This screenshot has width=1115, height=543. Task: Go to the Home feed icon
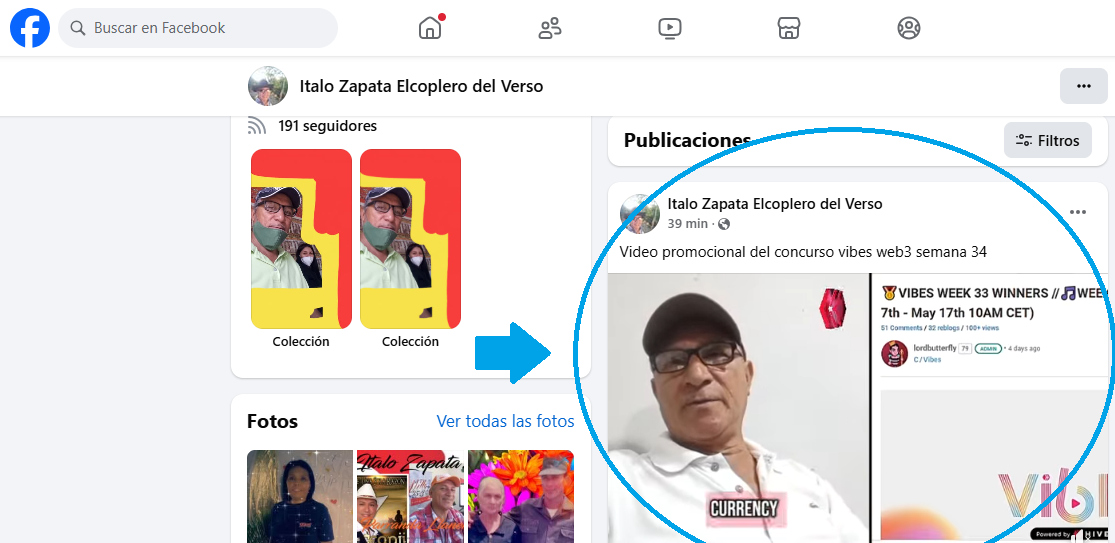coord(430,28)
